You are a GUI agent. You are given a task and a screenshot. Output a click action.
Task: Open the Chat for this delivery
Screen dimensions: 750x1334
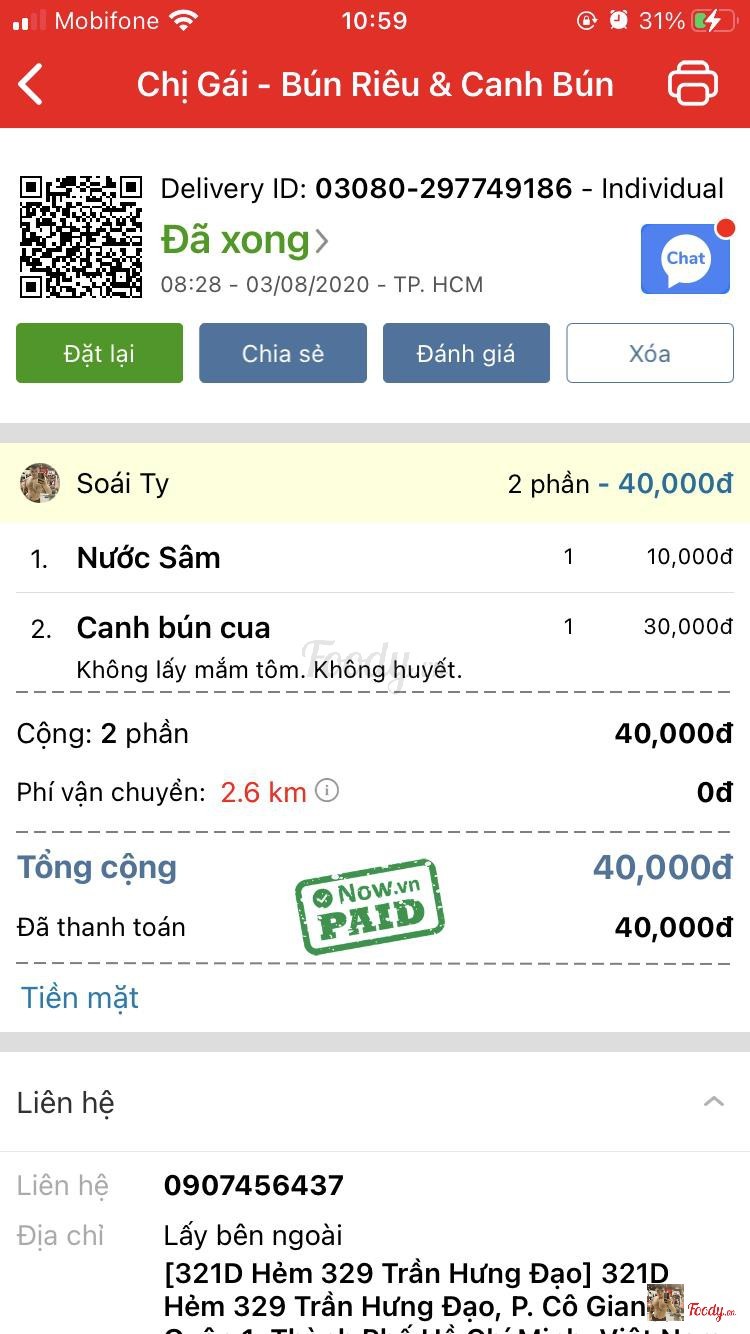[x=685, y=259]
